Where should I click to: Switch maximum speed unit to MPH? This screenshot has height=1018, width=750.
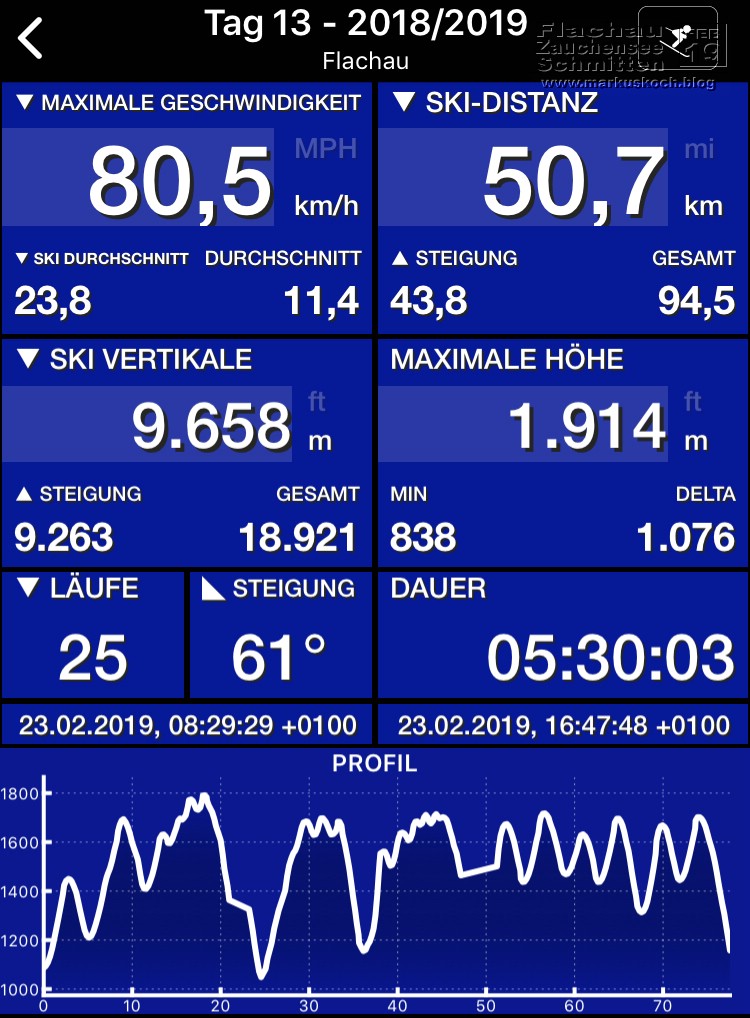coord(325,150)
